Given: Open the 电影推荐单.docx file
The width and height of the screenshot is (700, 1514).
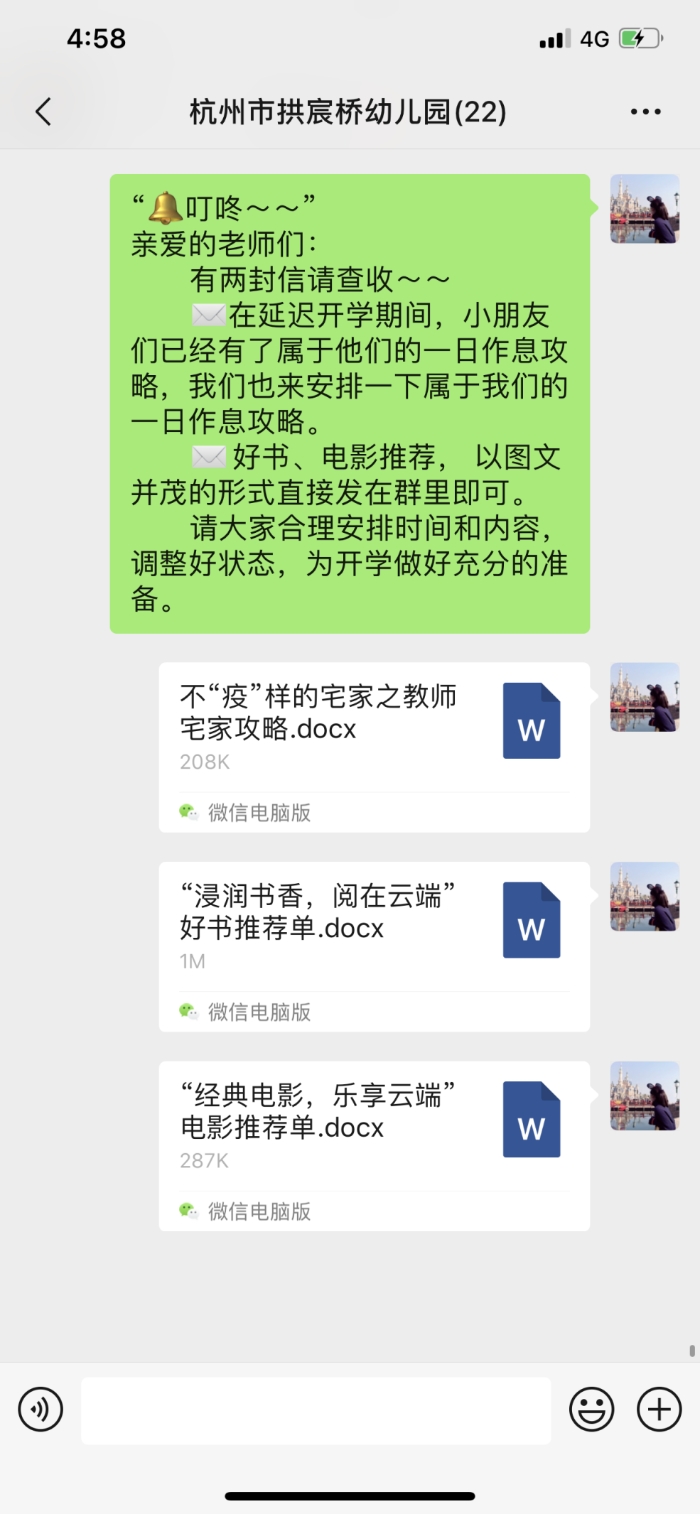Looking at the screenshot, I should (373, 1144).
